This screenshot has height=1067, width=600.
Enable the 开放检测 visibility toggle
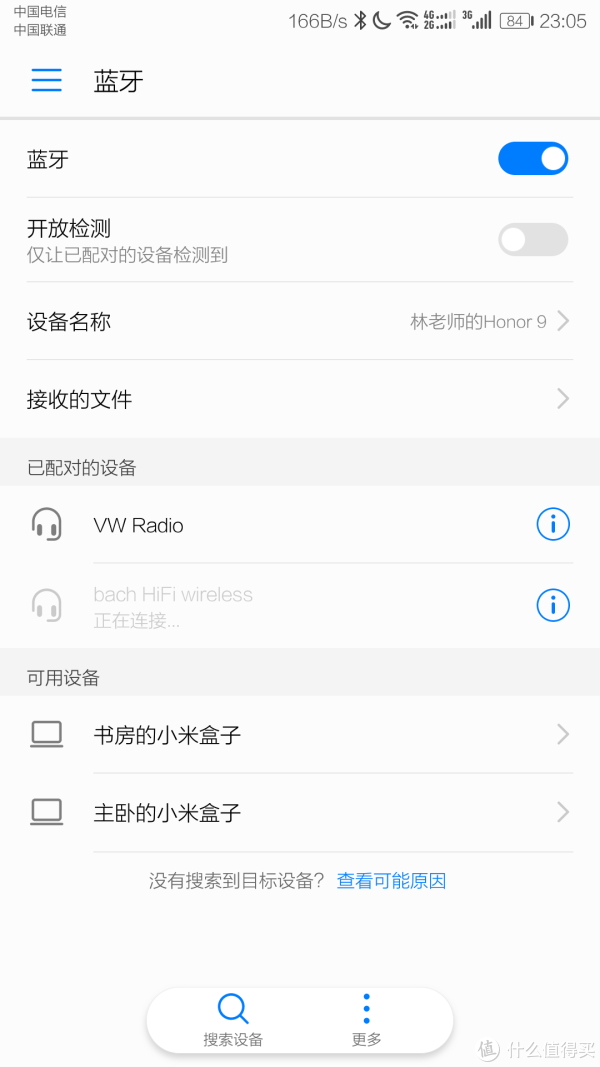pos(533,240)
